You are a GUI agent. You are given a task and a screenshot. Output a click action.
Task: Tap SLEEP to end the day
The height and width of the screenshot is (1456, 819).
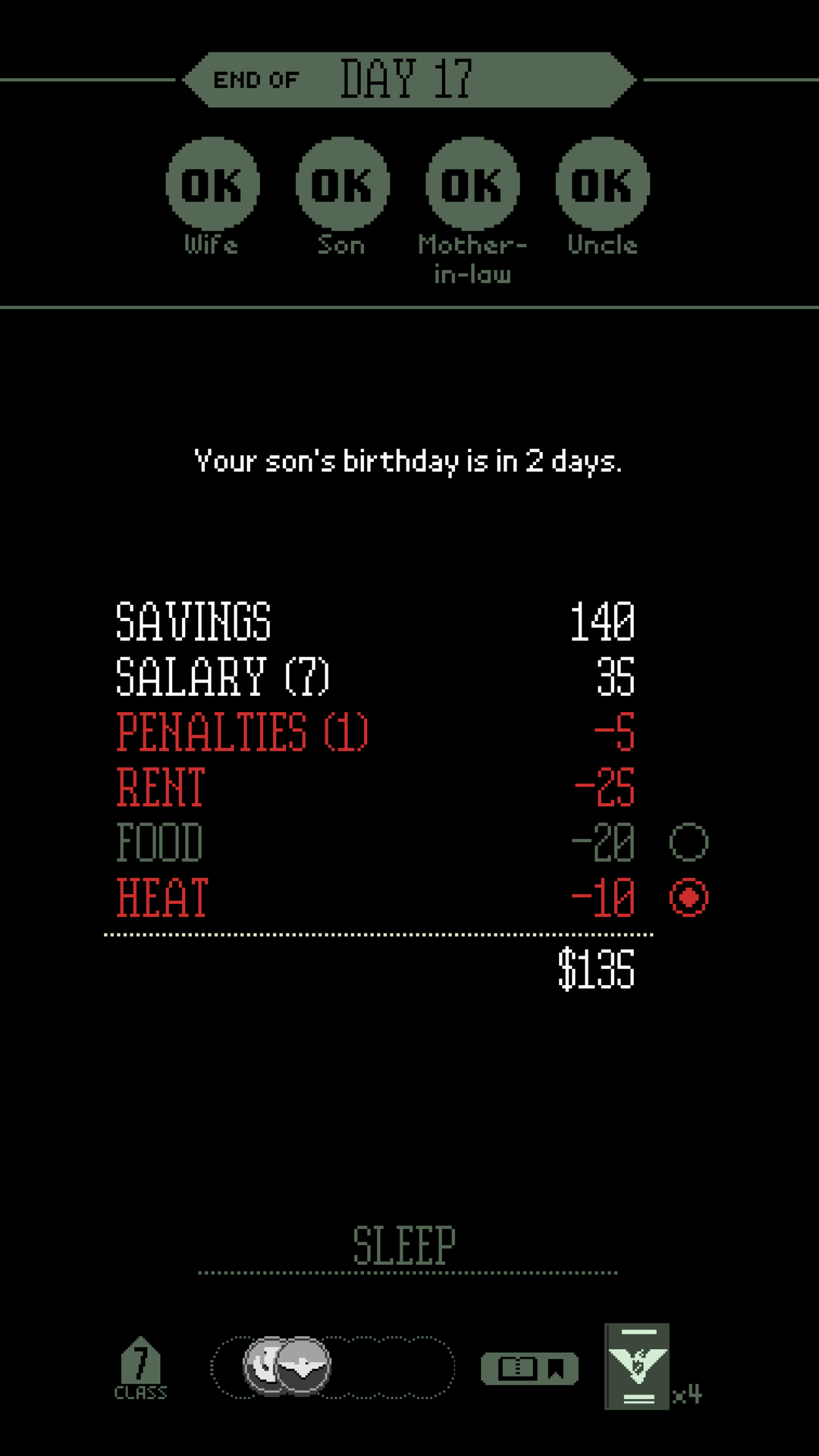coord(405,1246)
